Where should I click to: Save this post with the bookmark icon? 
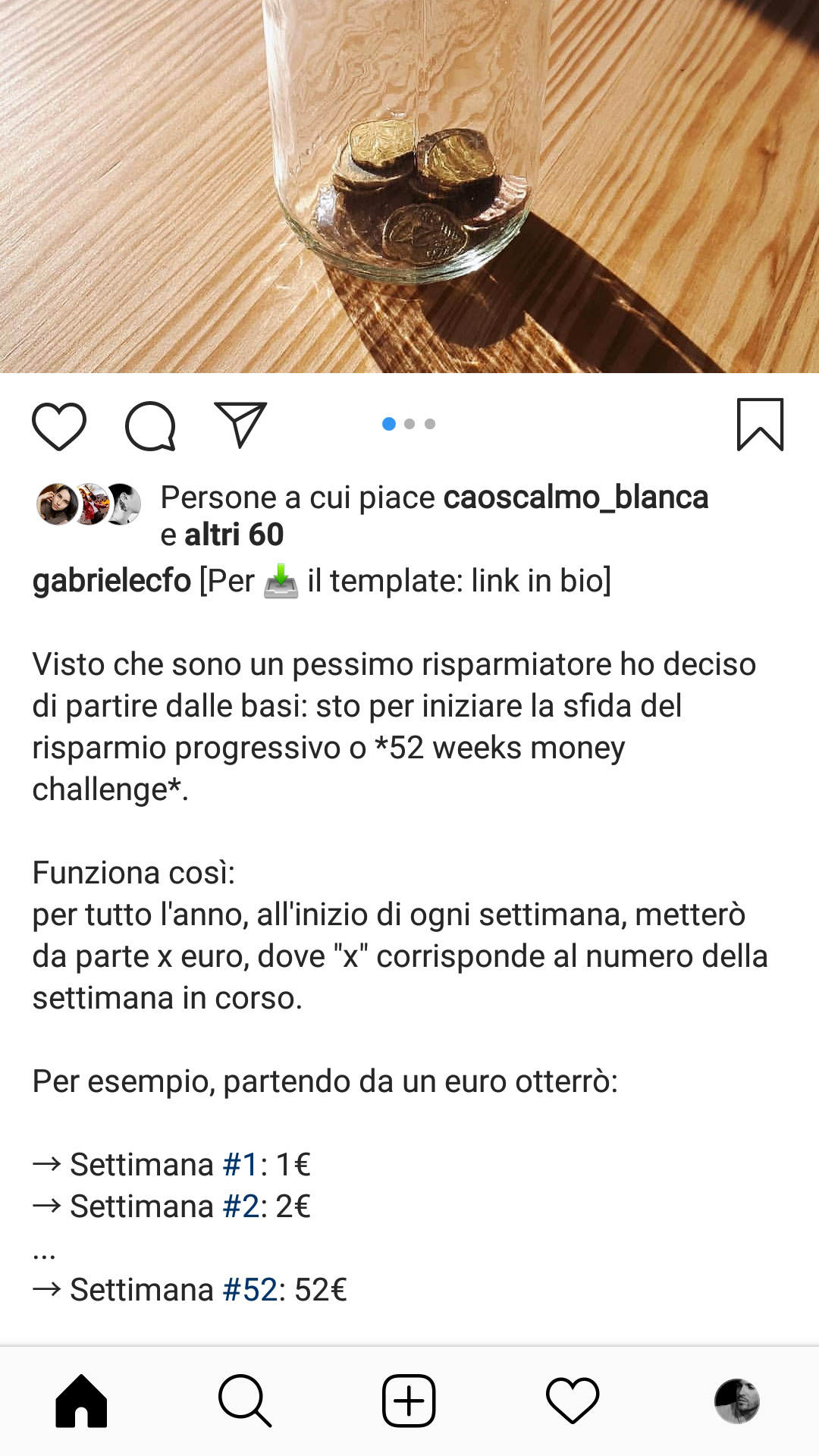point(760,425)
